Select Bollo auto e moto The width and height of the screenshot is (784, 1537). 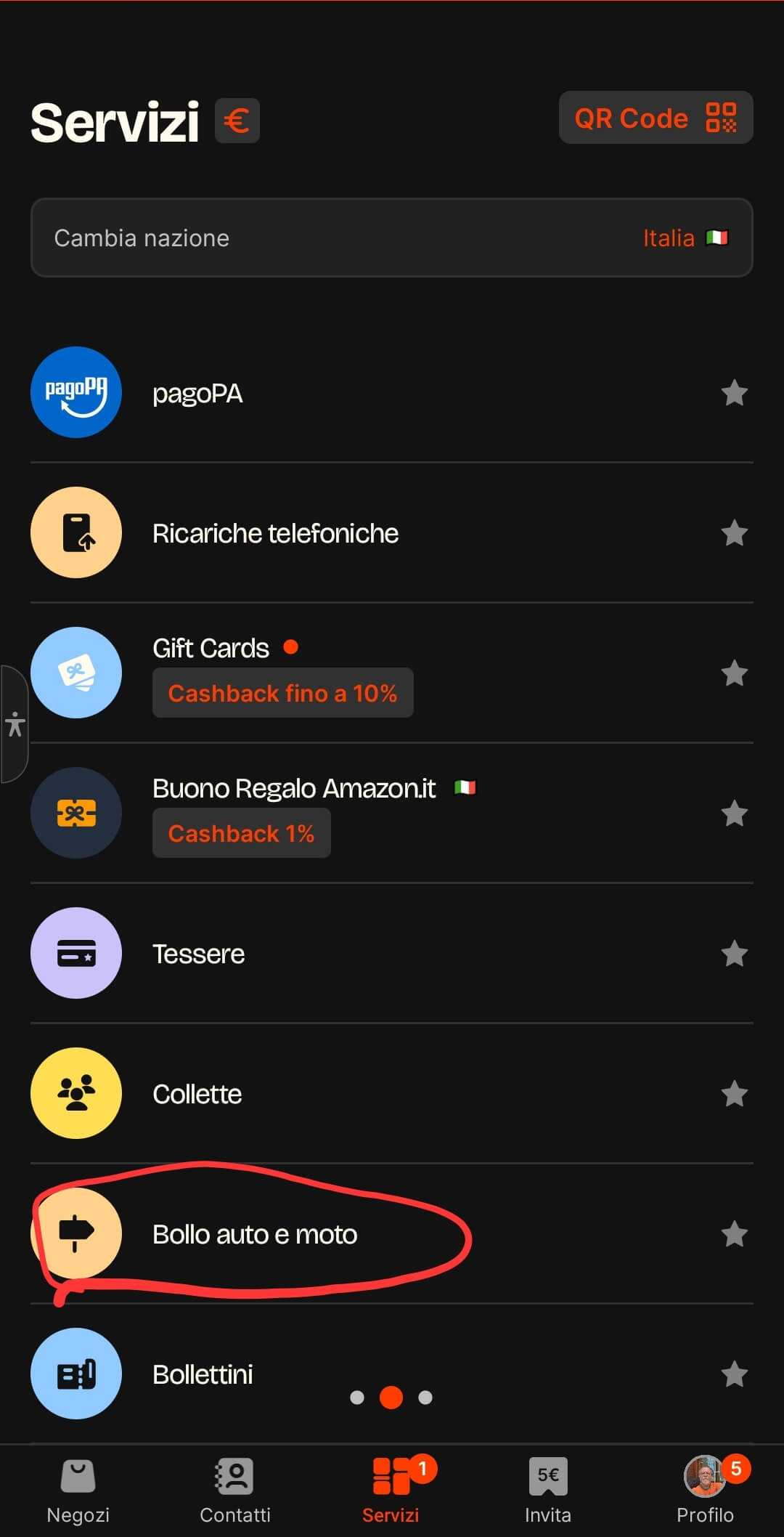pos(254,1234)
